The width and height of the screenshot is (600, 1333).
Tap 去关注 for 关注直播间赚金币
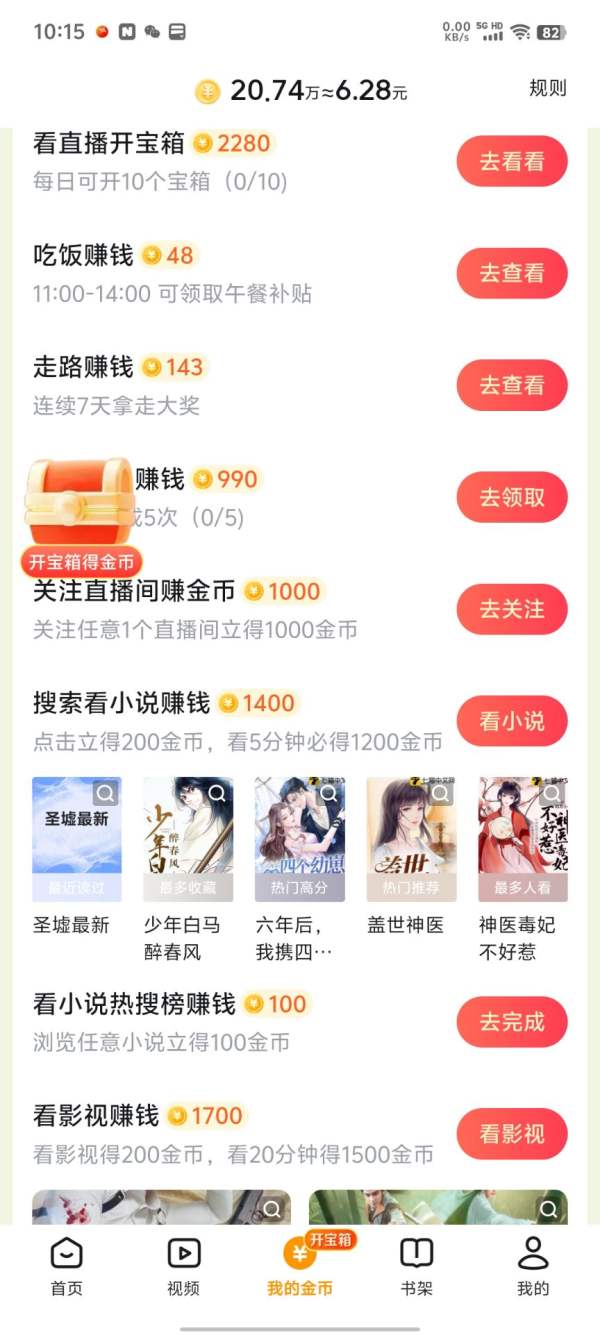(512, 609)
